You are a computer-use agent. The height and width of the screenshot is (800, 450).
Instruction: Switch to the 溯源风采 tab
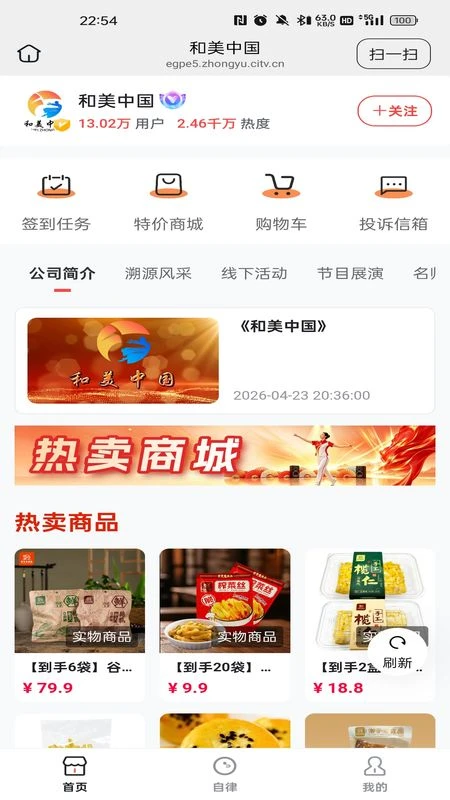pos(158,273)
